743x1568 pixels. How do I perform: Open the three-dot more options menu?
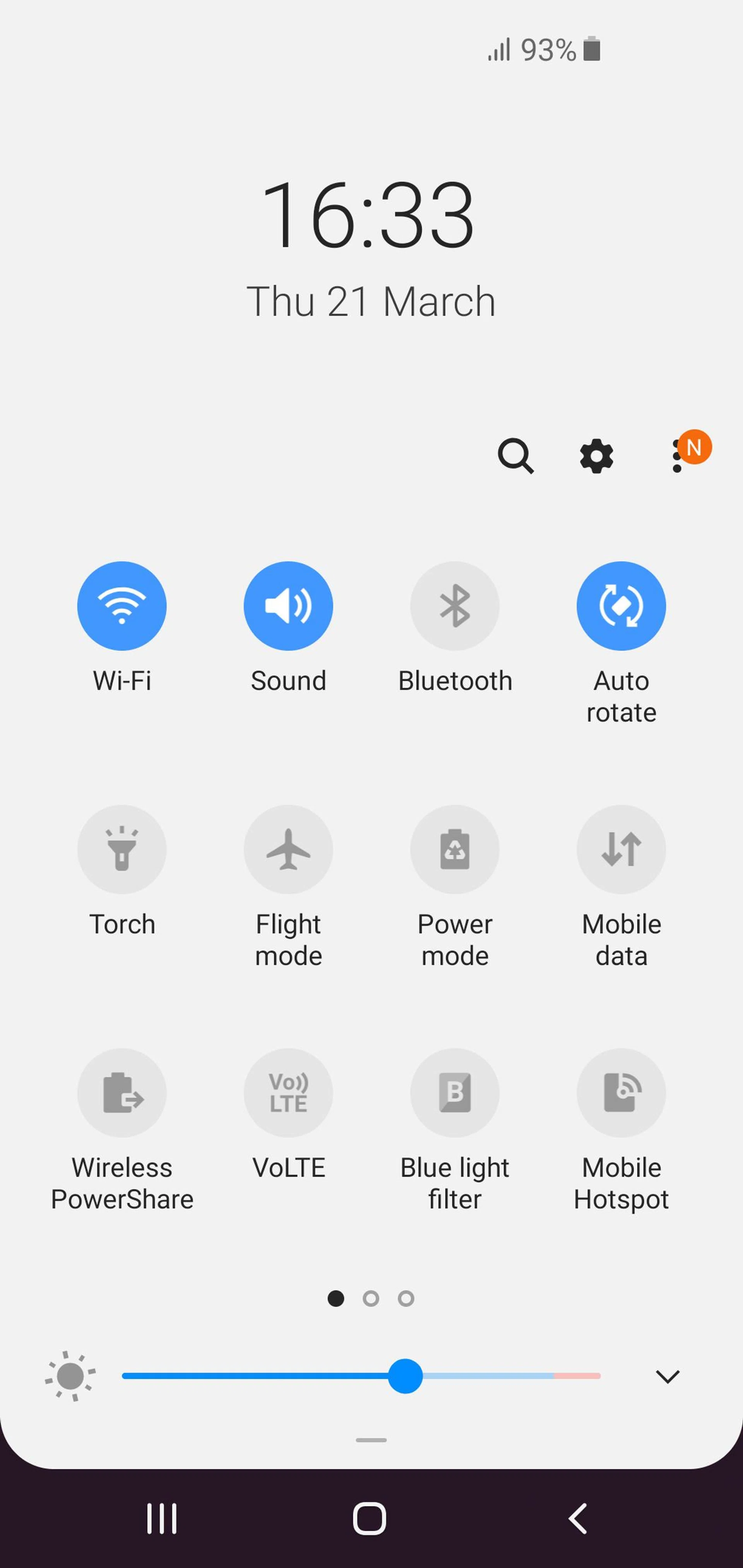click(677, 456)
